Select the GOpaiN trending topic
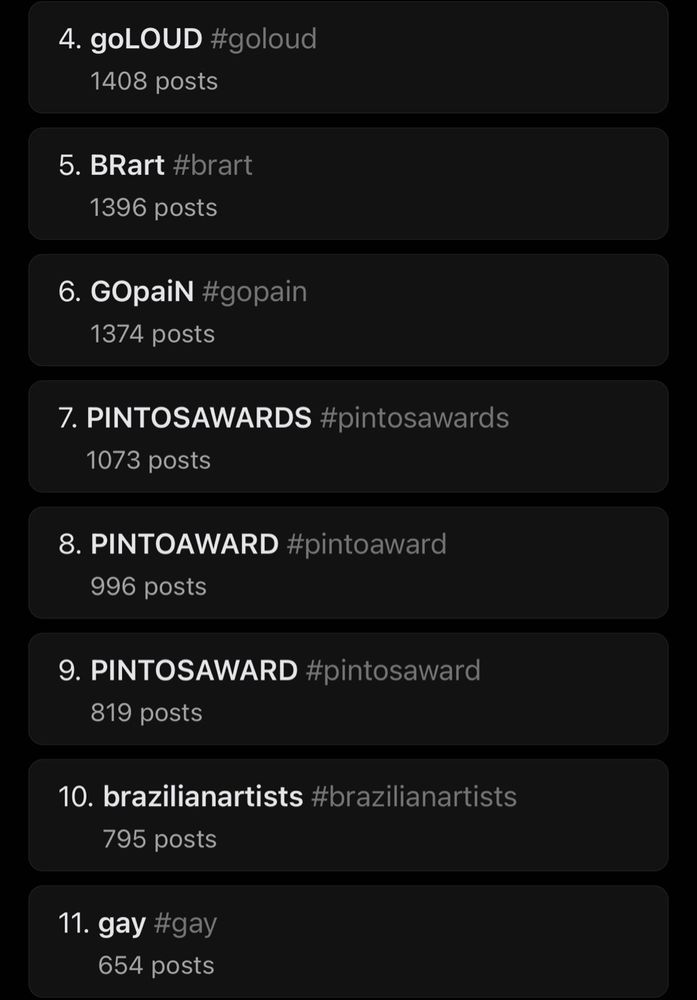The height and width of the screenshot is (1000, 697). (347, 310)
